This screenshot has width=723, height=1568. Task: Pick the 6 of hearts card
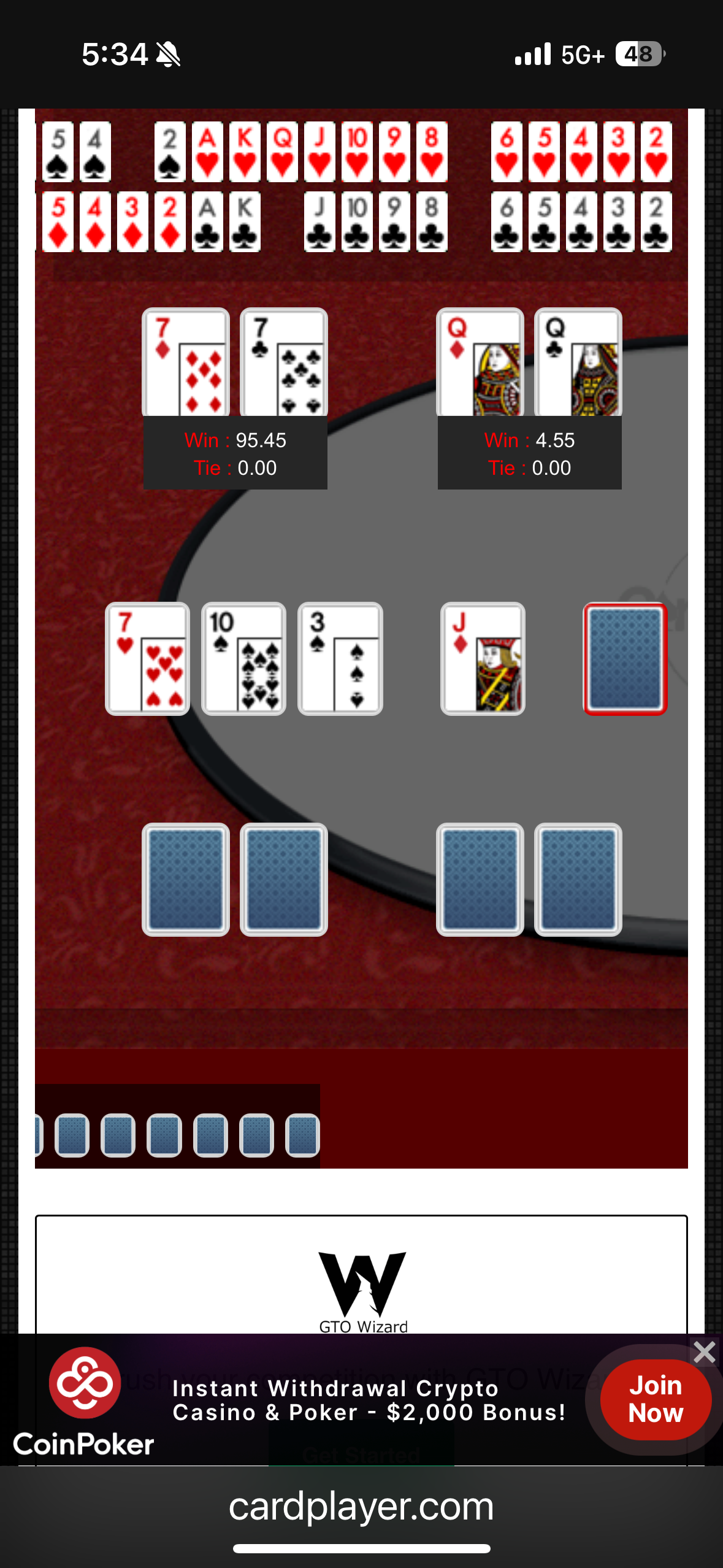coord(507,152)
